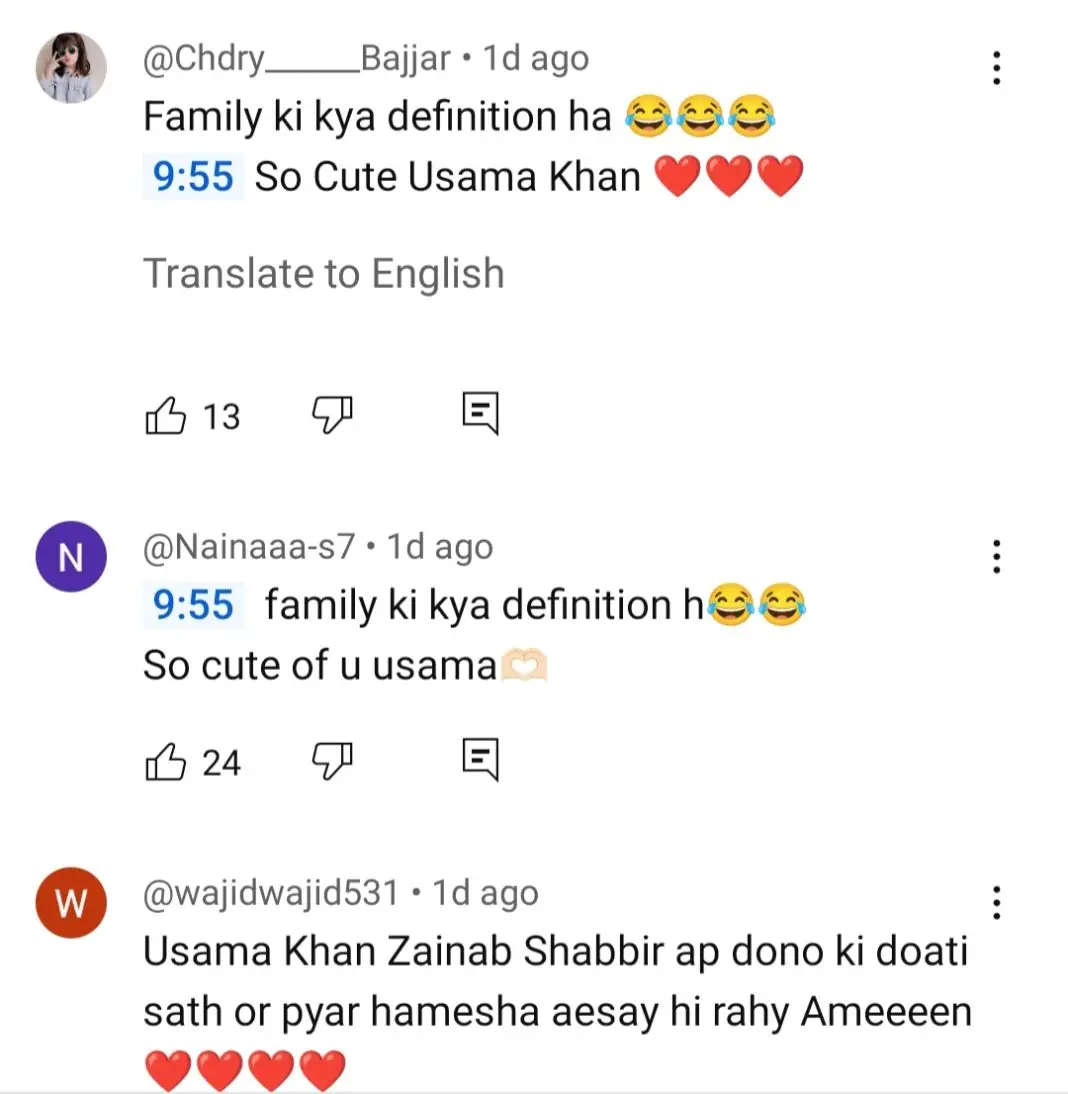1068x1094 pixels.
Task: Open wajidwajid531's channel avatar
Action: [71, 904]
